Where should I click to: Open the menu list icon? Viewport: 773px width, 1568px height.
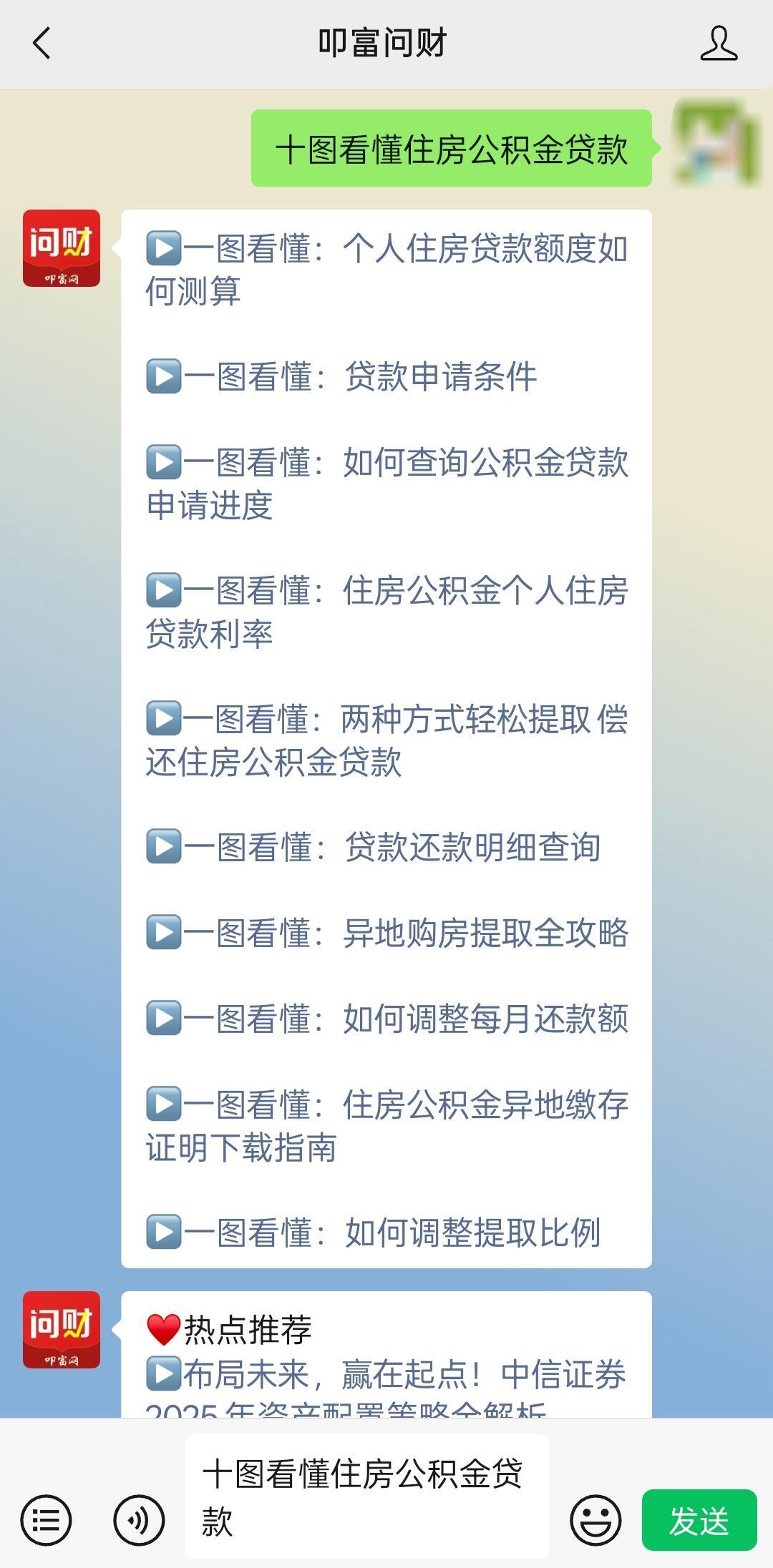point(46,1519)
